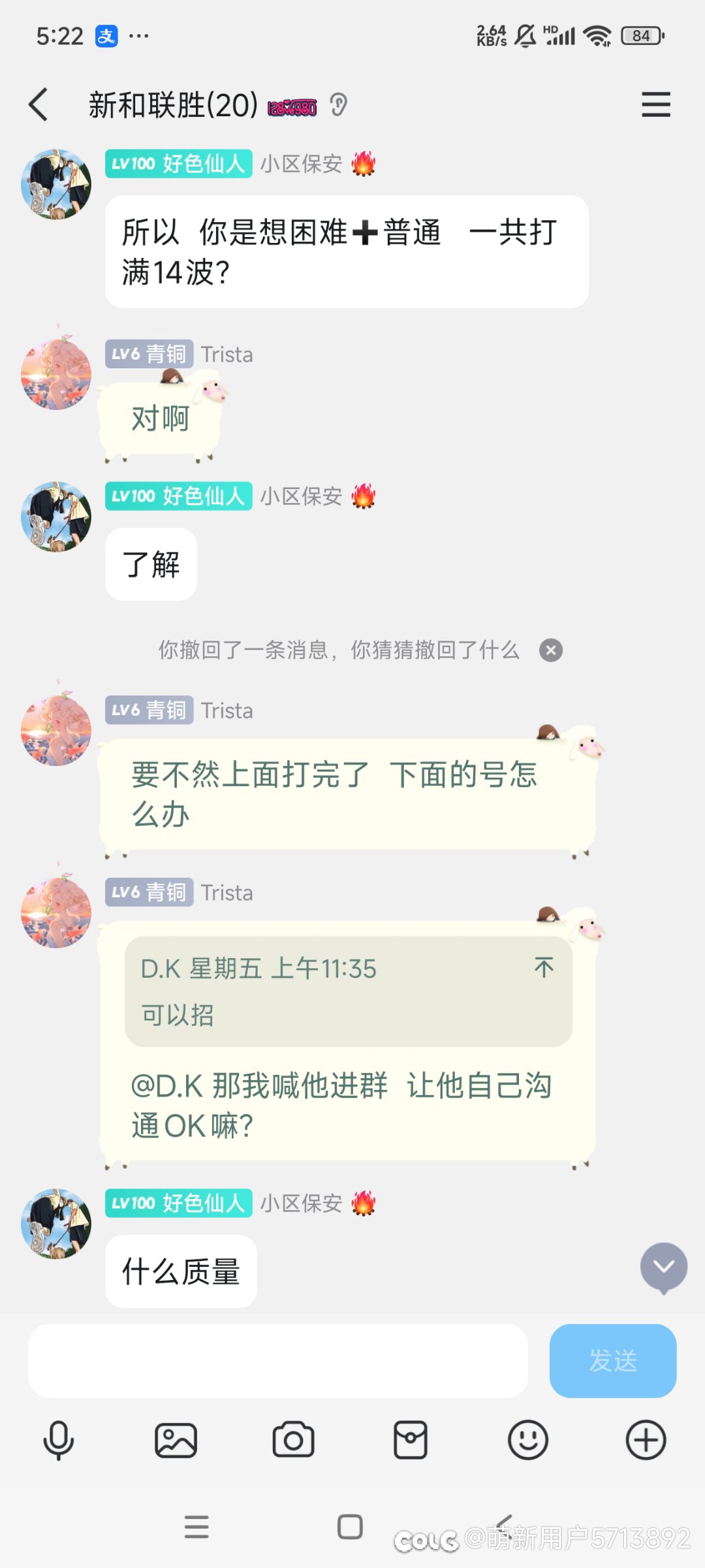Open the red packet icon

coord(411,1440)
